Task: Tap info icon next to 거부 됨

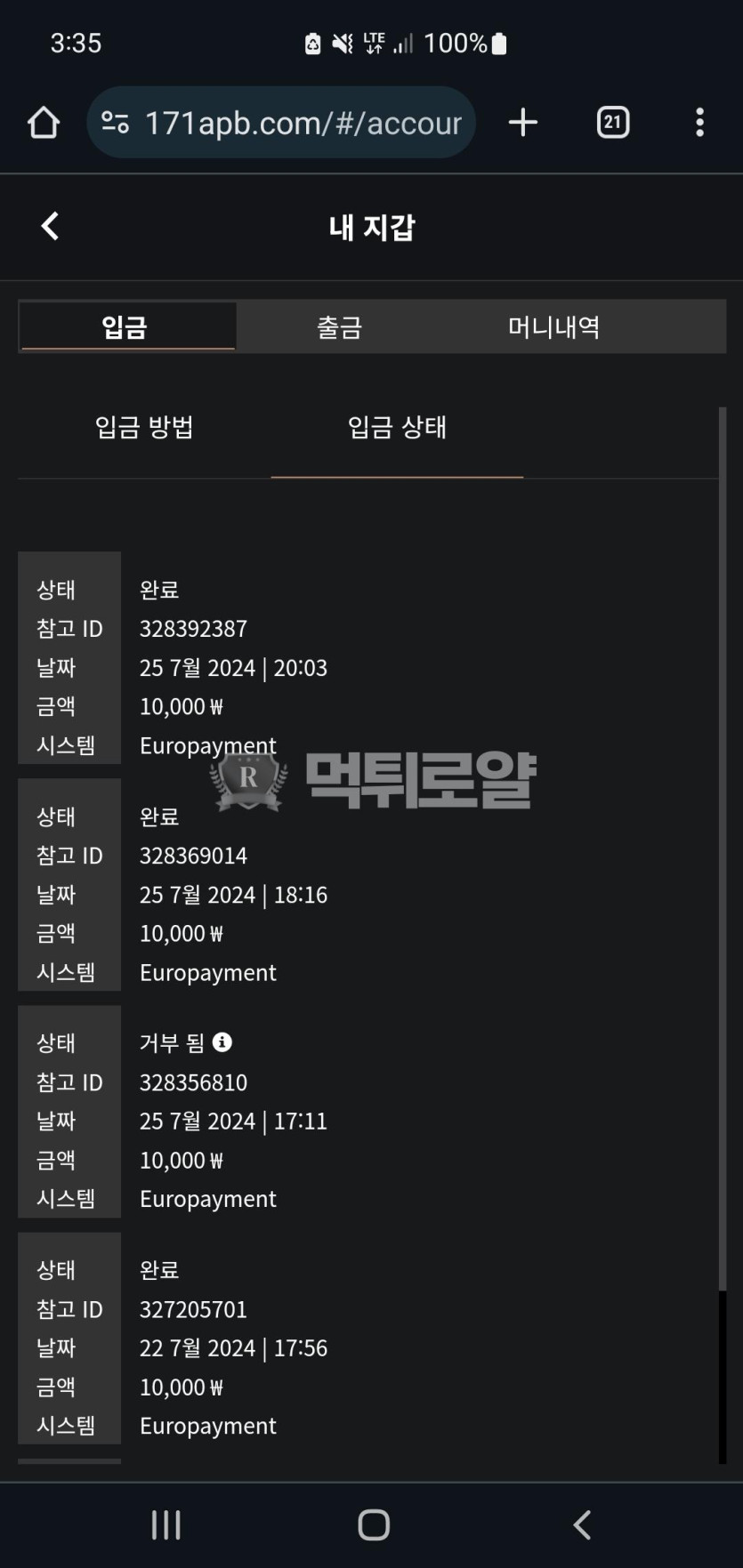Action: click(x=222, y=1041)
